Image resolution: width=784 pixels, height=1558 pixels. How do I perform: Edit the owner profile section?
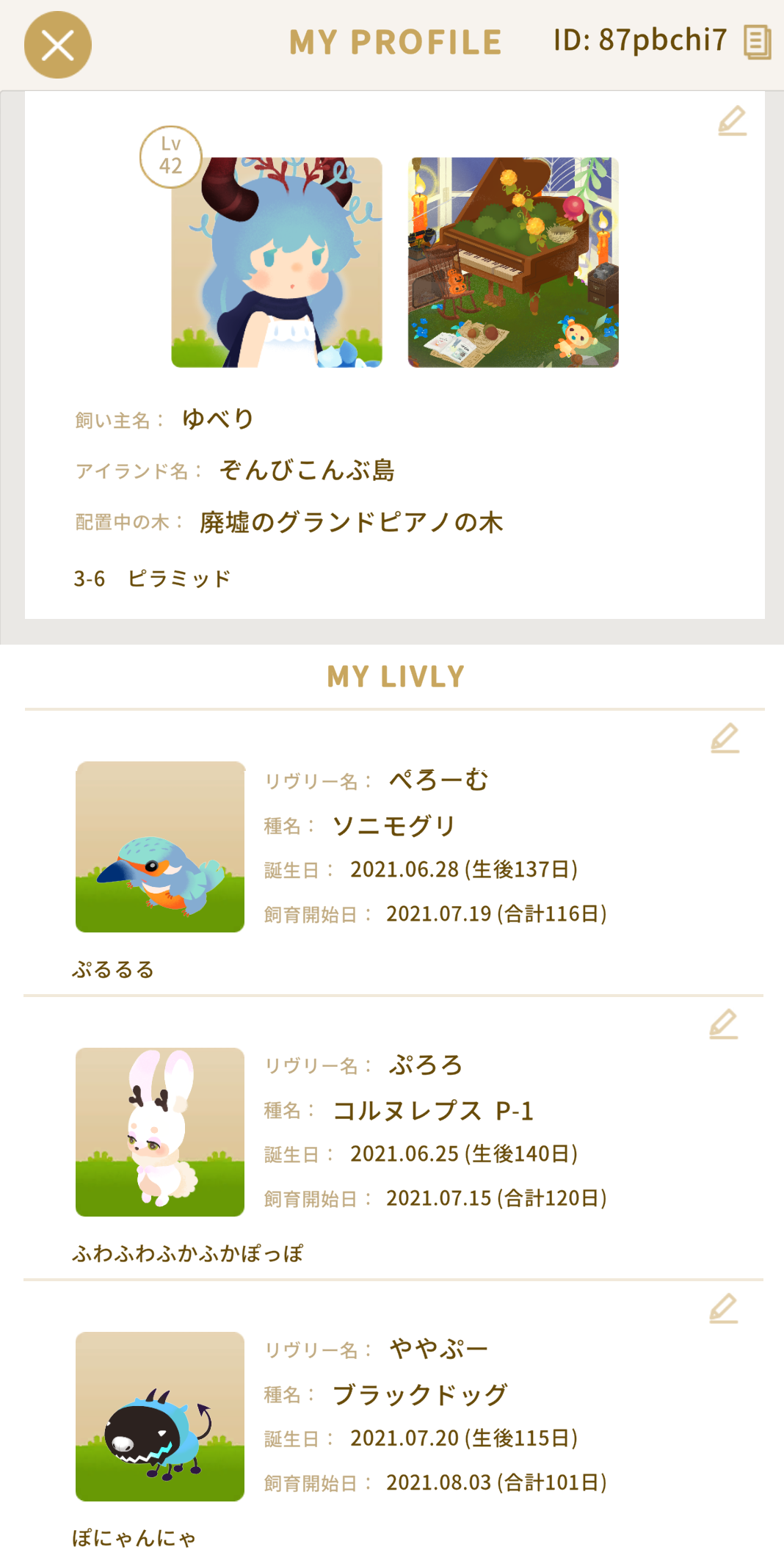[732, 121]
